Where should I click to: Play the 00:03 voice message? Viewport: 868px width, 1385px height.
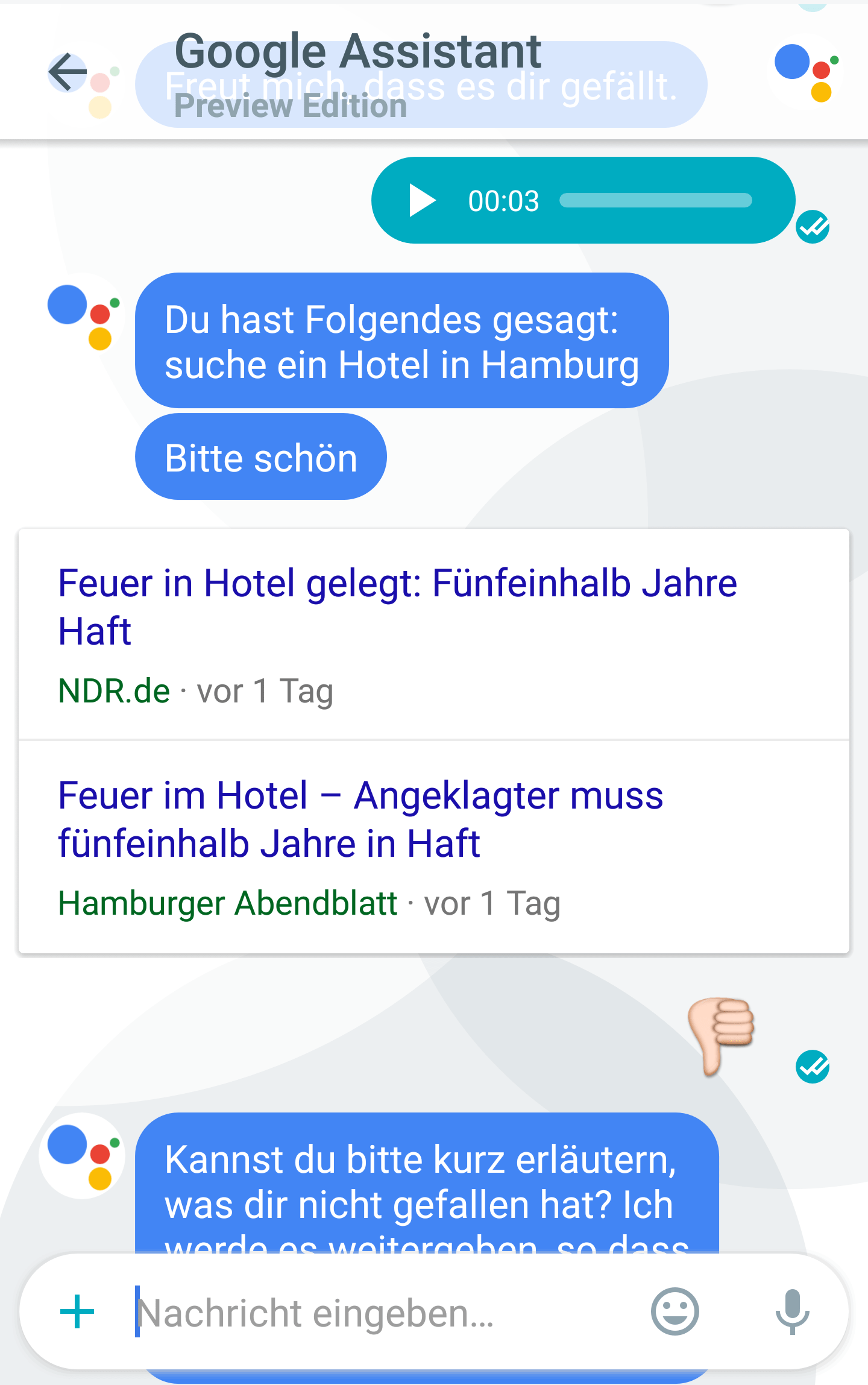[x=422, y=200]
